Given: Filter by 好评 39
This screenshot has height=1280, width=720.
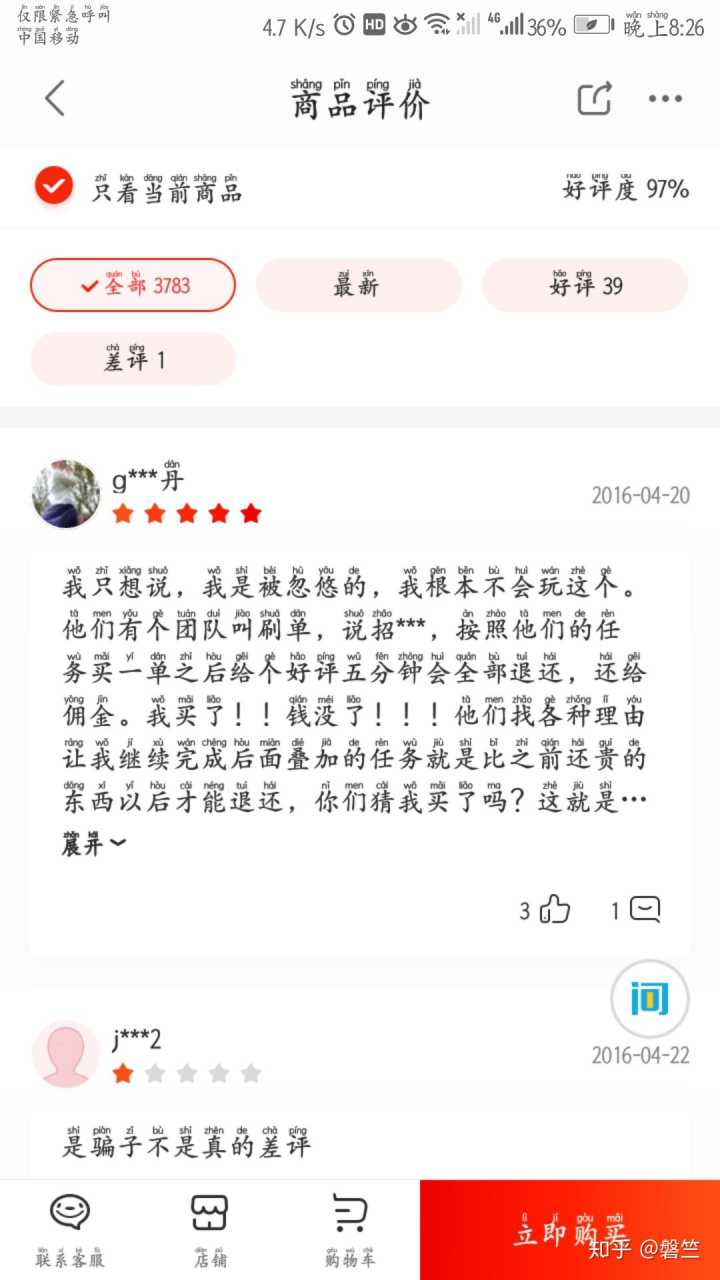Looking at the screenshot, I should (x=585, y=285).
